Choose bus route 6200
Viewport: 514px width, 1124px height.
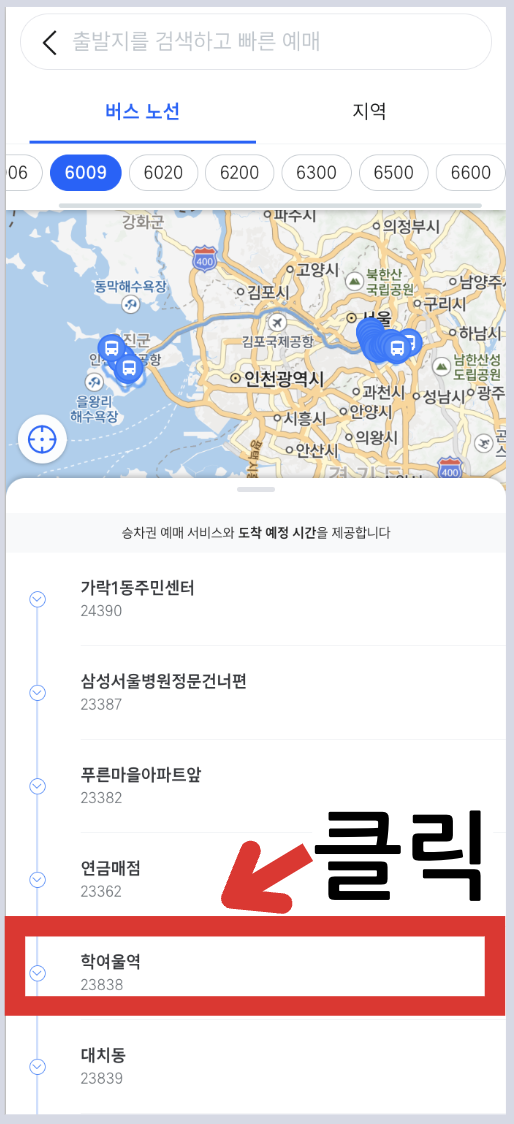click(239, 173)
